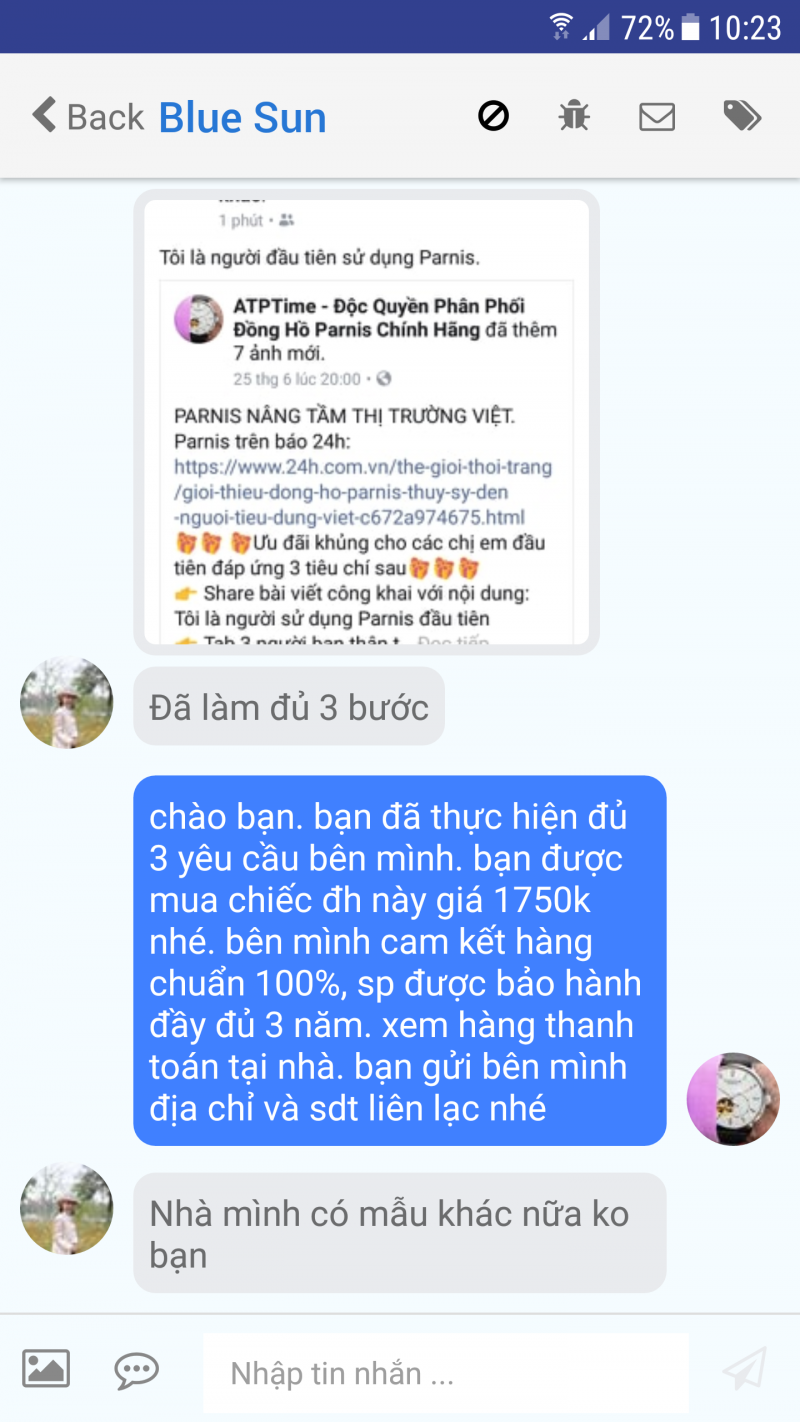Go back to the conversation list

click(87, 116)
